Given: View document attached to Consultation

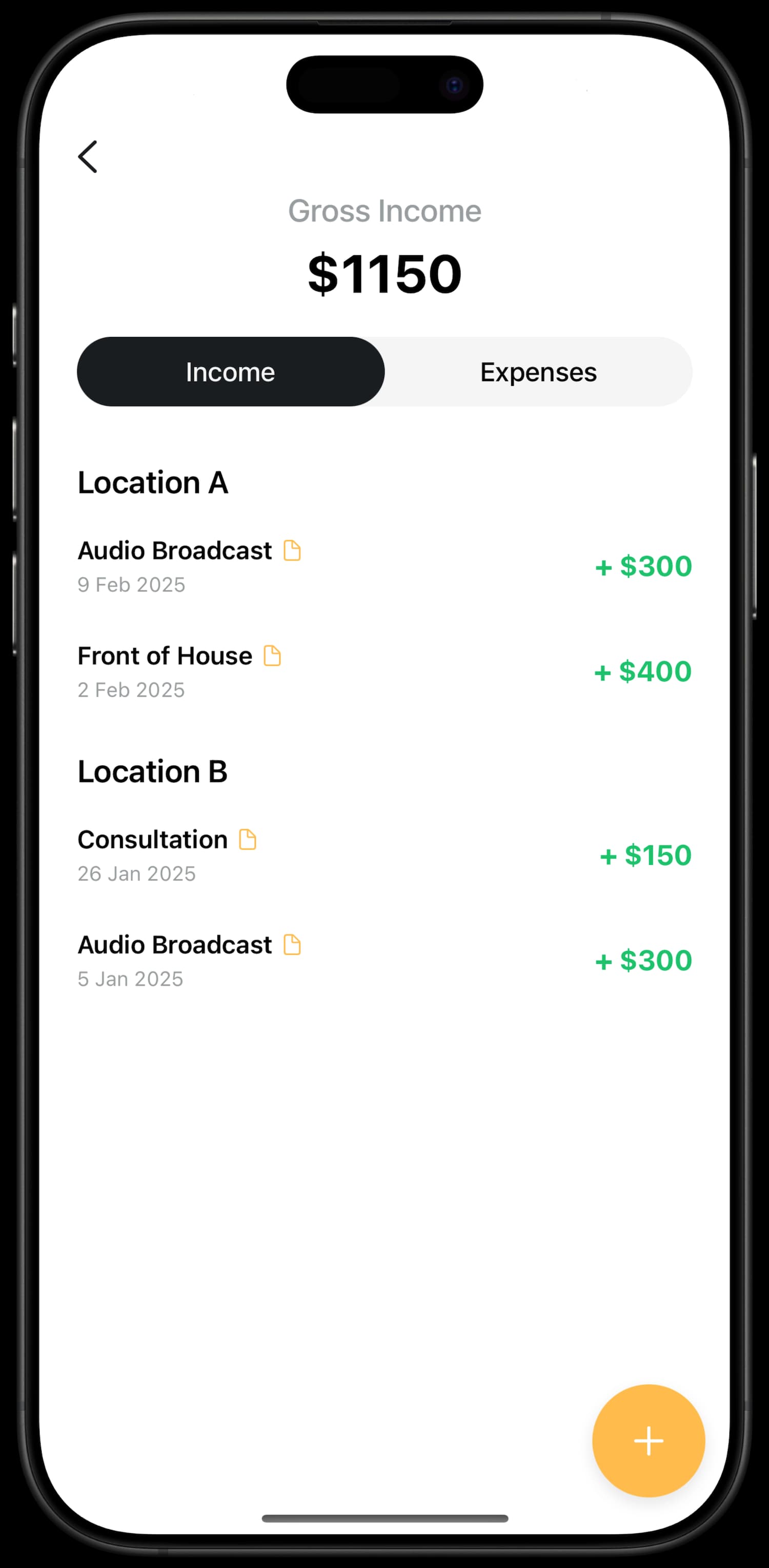Looking at the screenshot, I should tap(247, 839).
